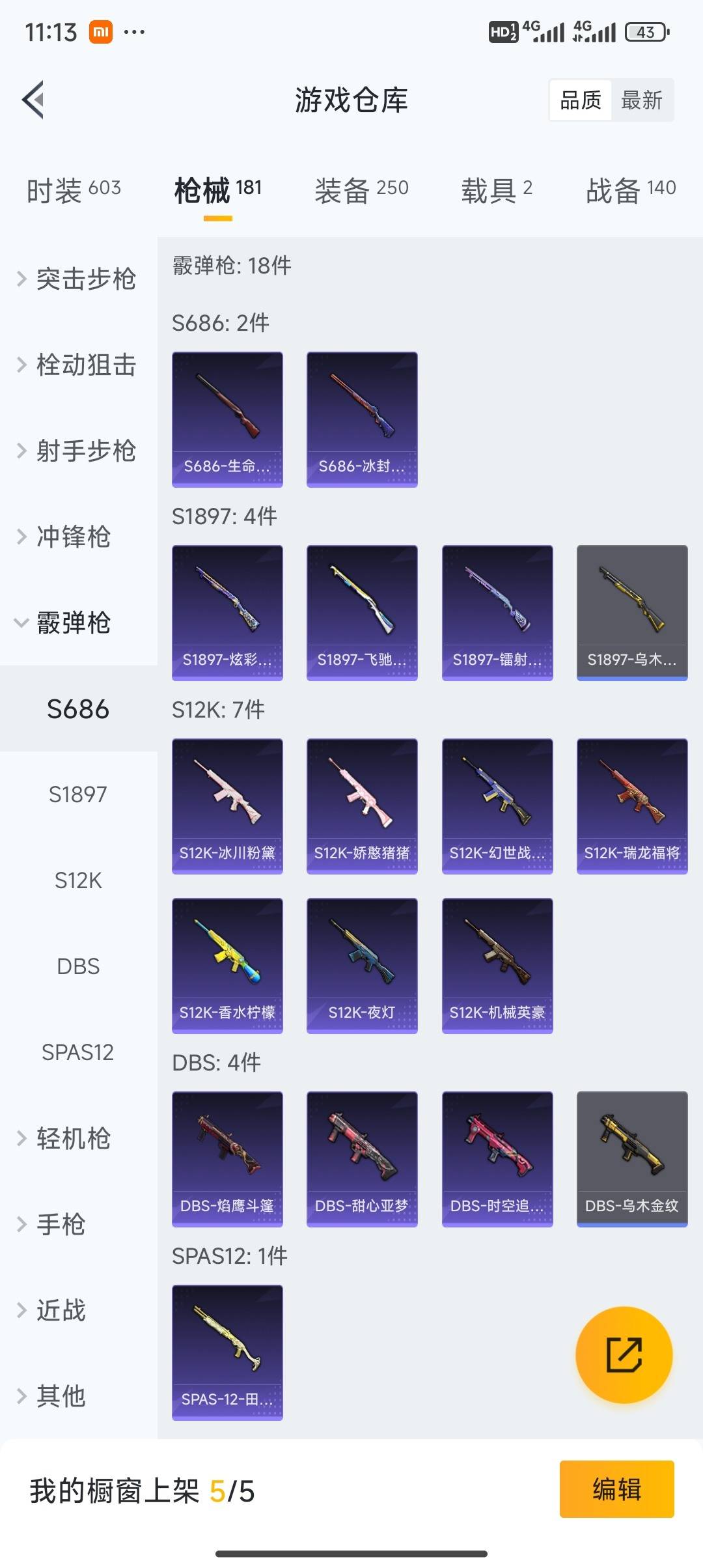View the S12K-香水柠檬 skin
This screenshot has height=1568, width=703.
[x=227, y=965]
